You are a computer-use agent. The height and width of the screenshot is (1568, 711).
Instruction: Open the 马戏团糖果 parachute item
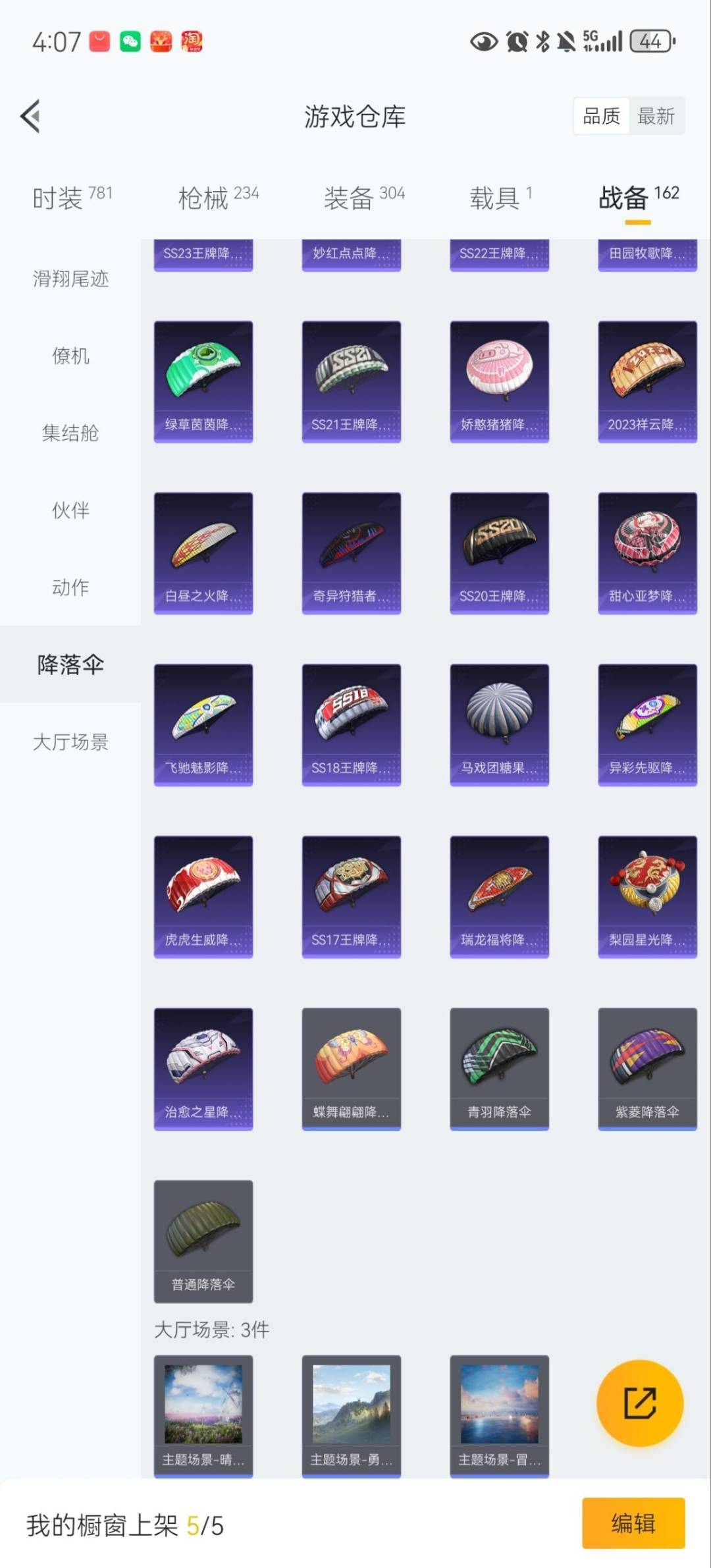[x=499, y=724]
